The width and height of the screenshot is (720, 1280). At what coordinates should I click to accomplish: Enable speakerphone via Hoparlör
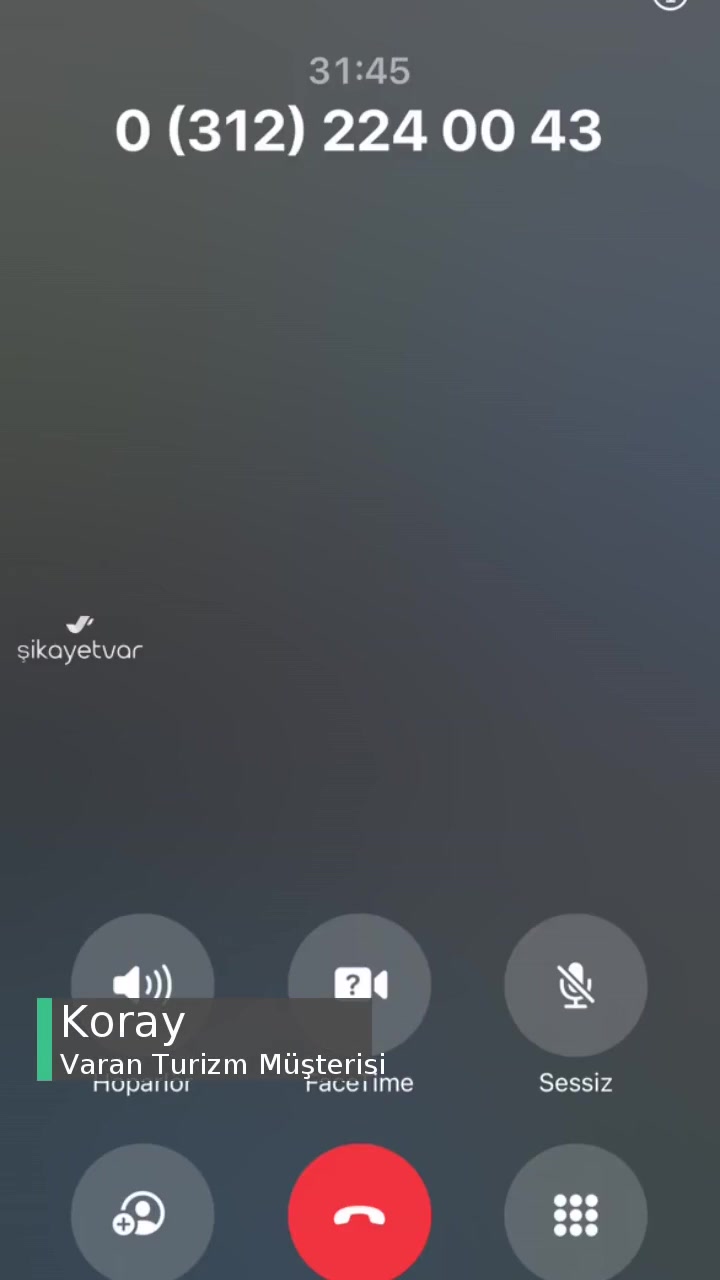click(x=142, y=984)
